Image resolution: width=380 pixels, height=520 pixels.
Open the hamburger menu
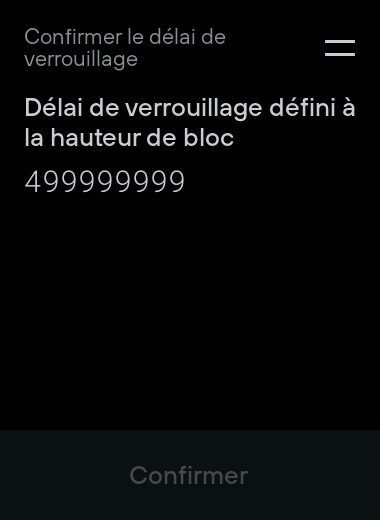(340, 48)
